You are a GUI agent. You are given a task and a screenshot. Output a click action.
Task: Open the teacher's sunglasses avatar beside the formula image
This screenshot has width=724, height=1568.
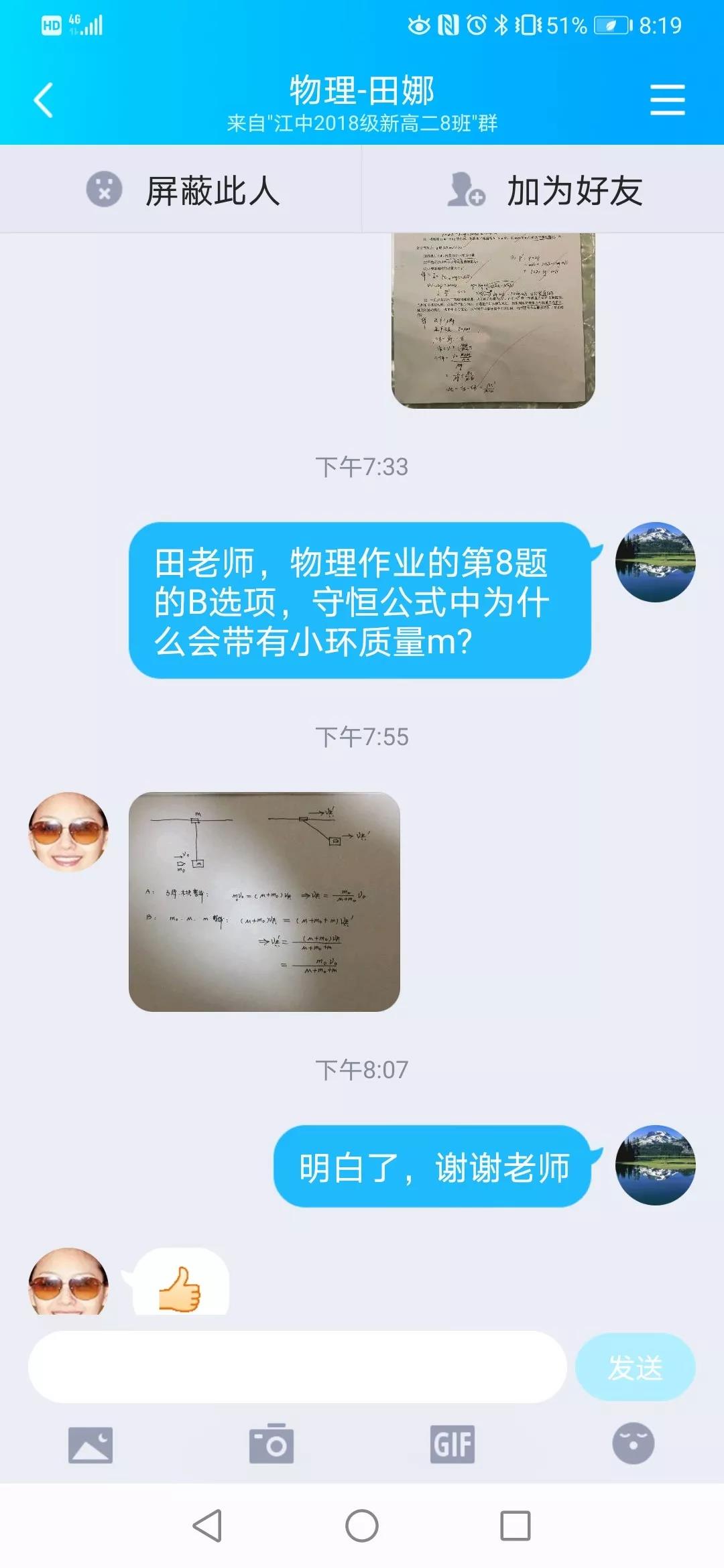click(68, 832)
